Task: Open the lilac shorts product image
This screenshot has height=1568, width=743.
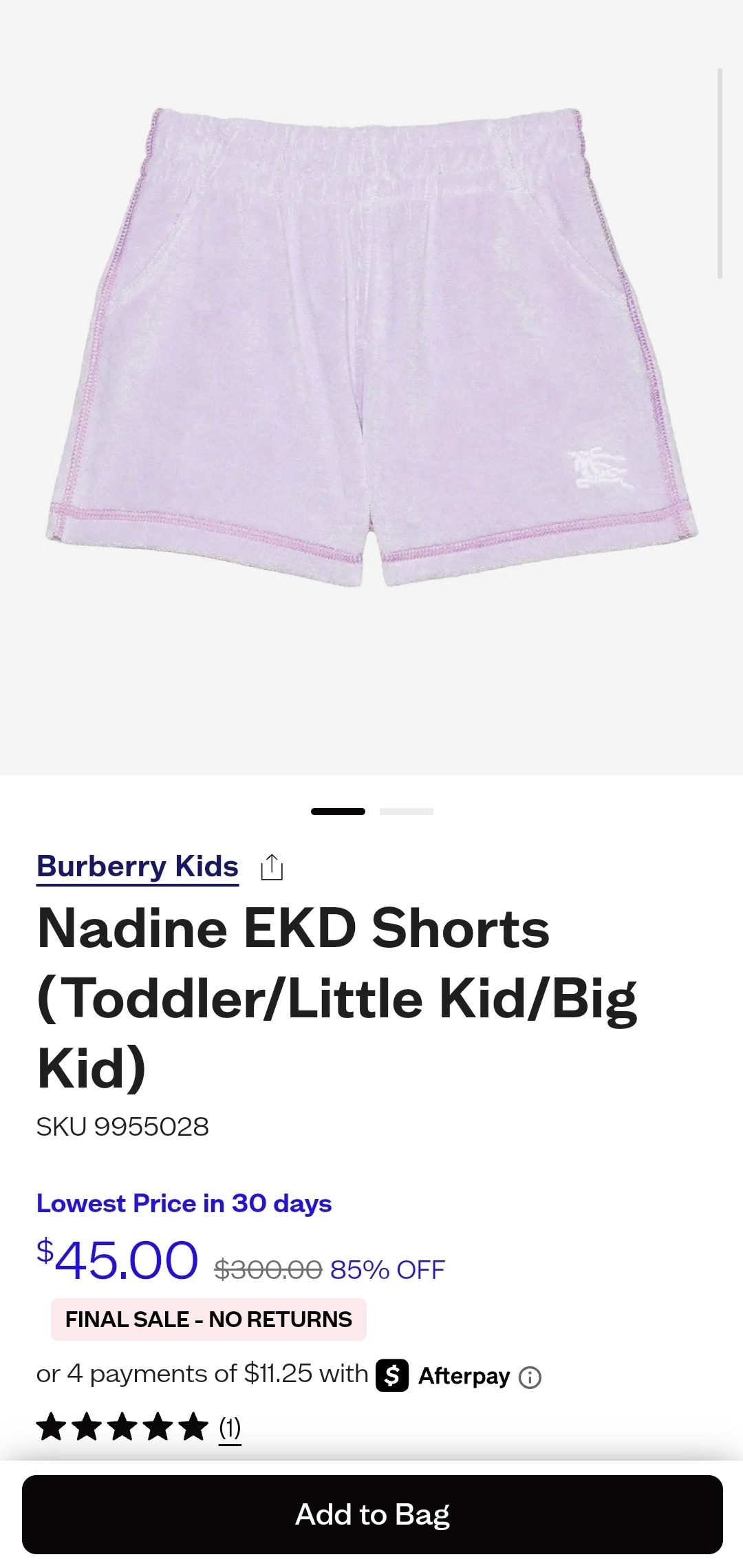Action: coord(371,348)
